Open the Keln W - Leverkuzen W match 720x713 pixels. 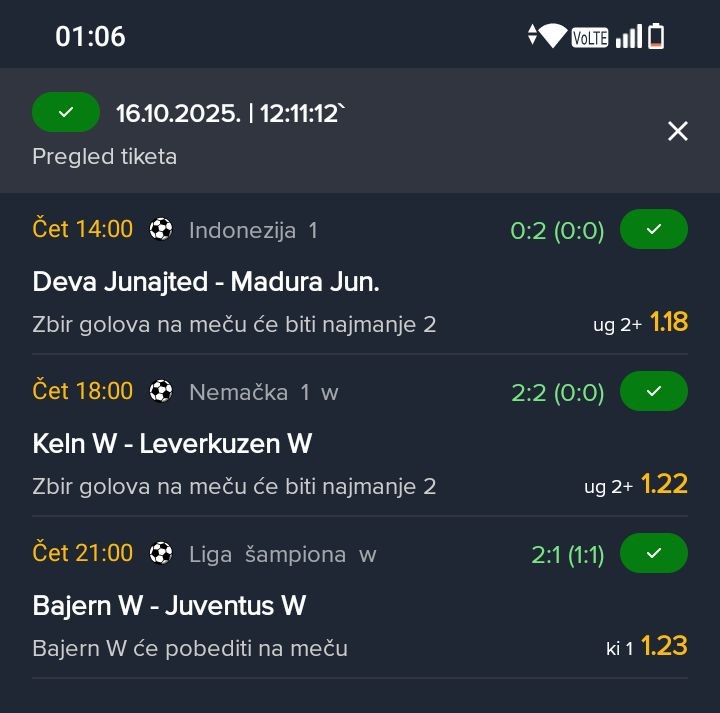[172, 443]
